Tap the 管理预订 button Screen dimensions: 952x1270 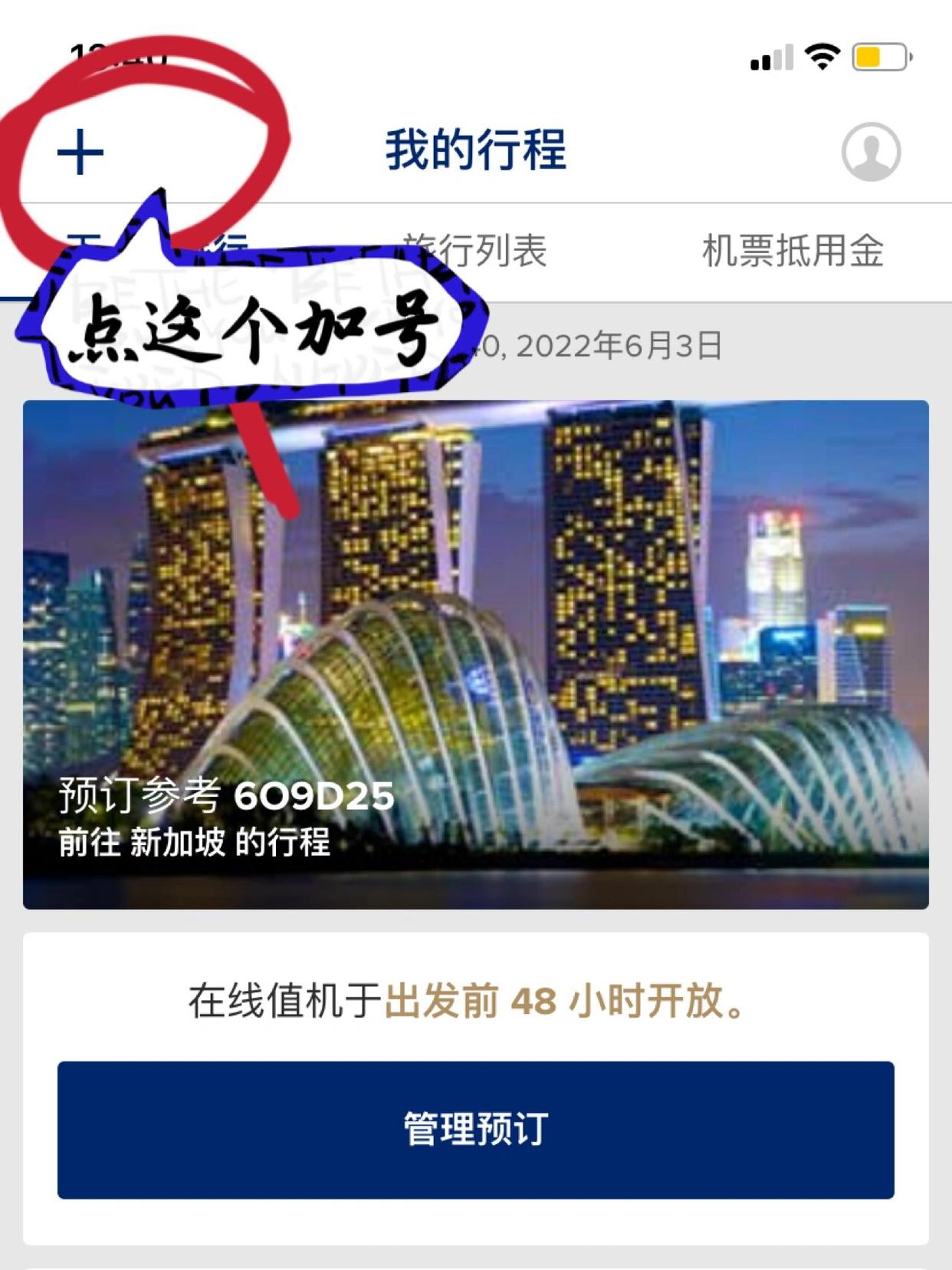coord(475,1129)
